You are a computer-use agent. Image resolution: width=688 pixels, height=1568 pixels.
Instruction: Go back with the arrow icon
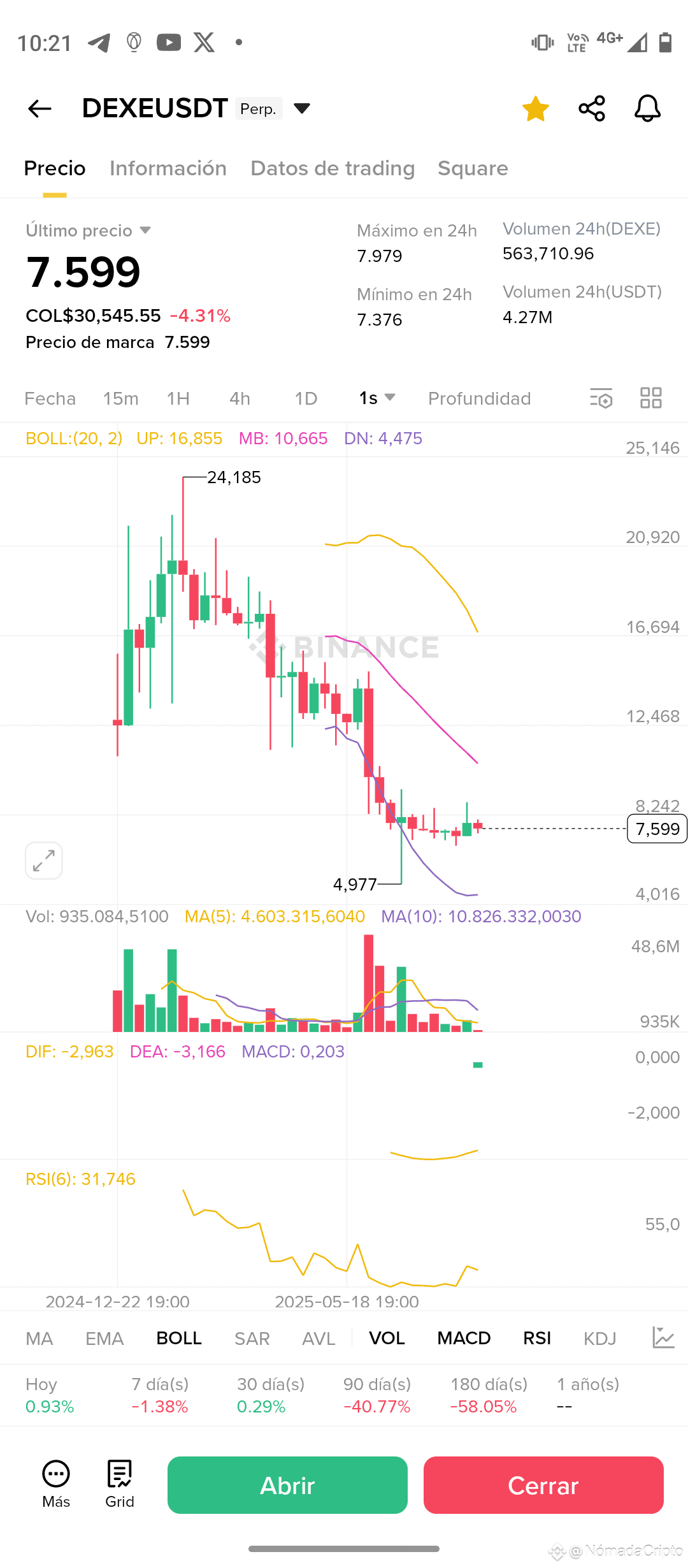(x=39, y=108)
